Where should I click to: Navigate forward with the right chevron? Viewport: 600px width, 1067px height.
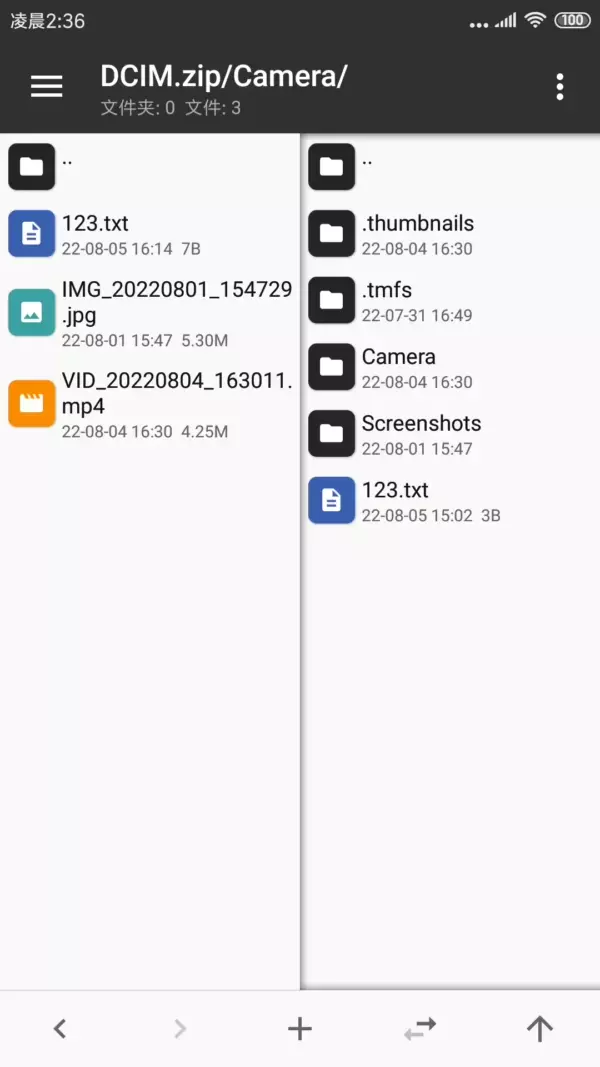[180, 1028]
